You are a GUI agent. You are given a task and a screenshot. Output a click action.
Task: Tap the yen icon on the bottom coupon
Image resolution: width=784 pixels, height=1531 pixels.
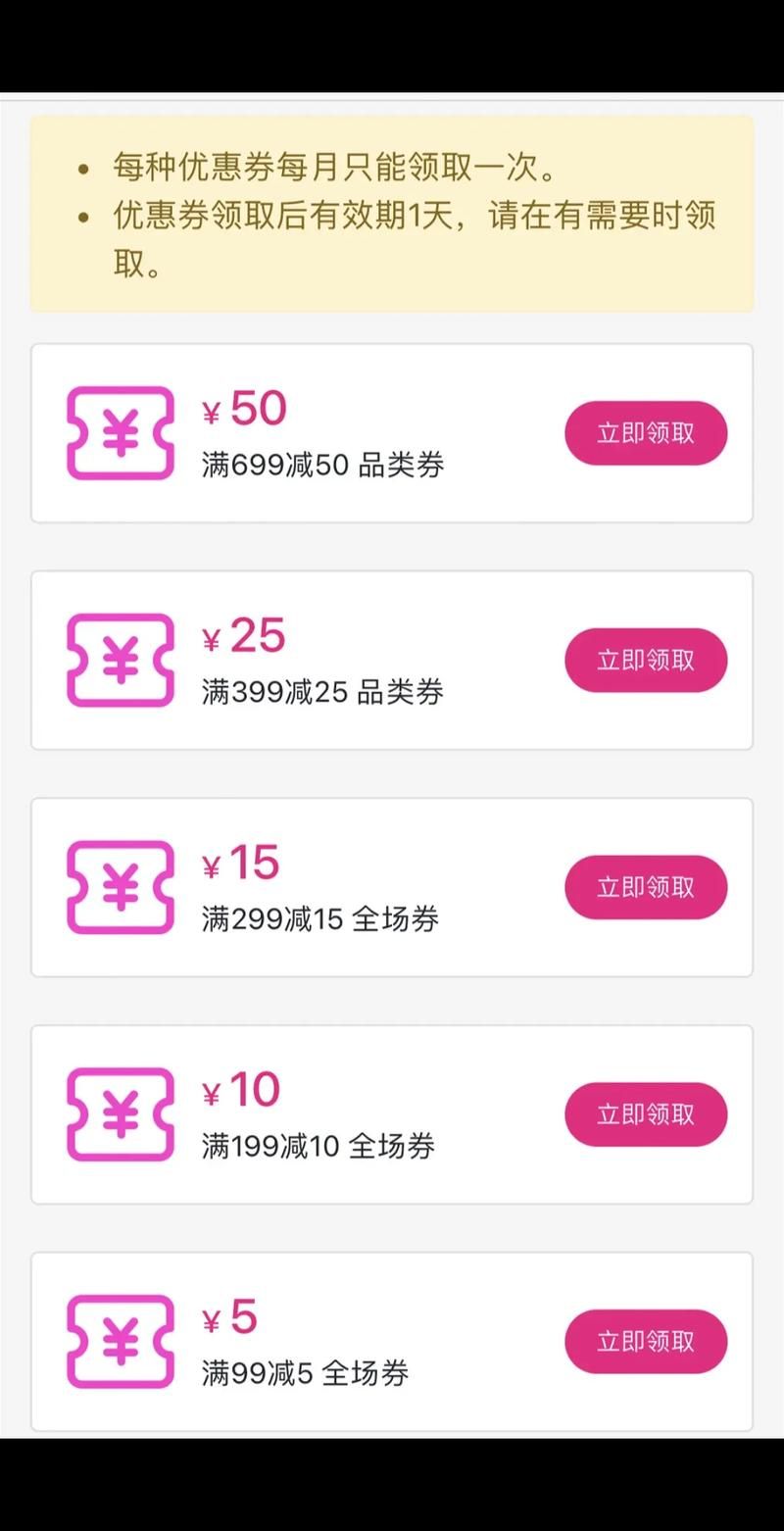[120, 1342]
